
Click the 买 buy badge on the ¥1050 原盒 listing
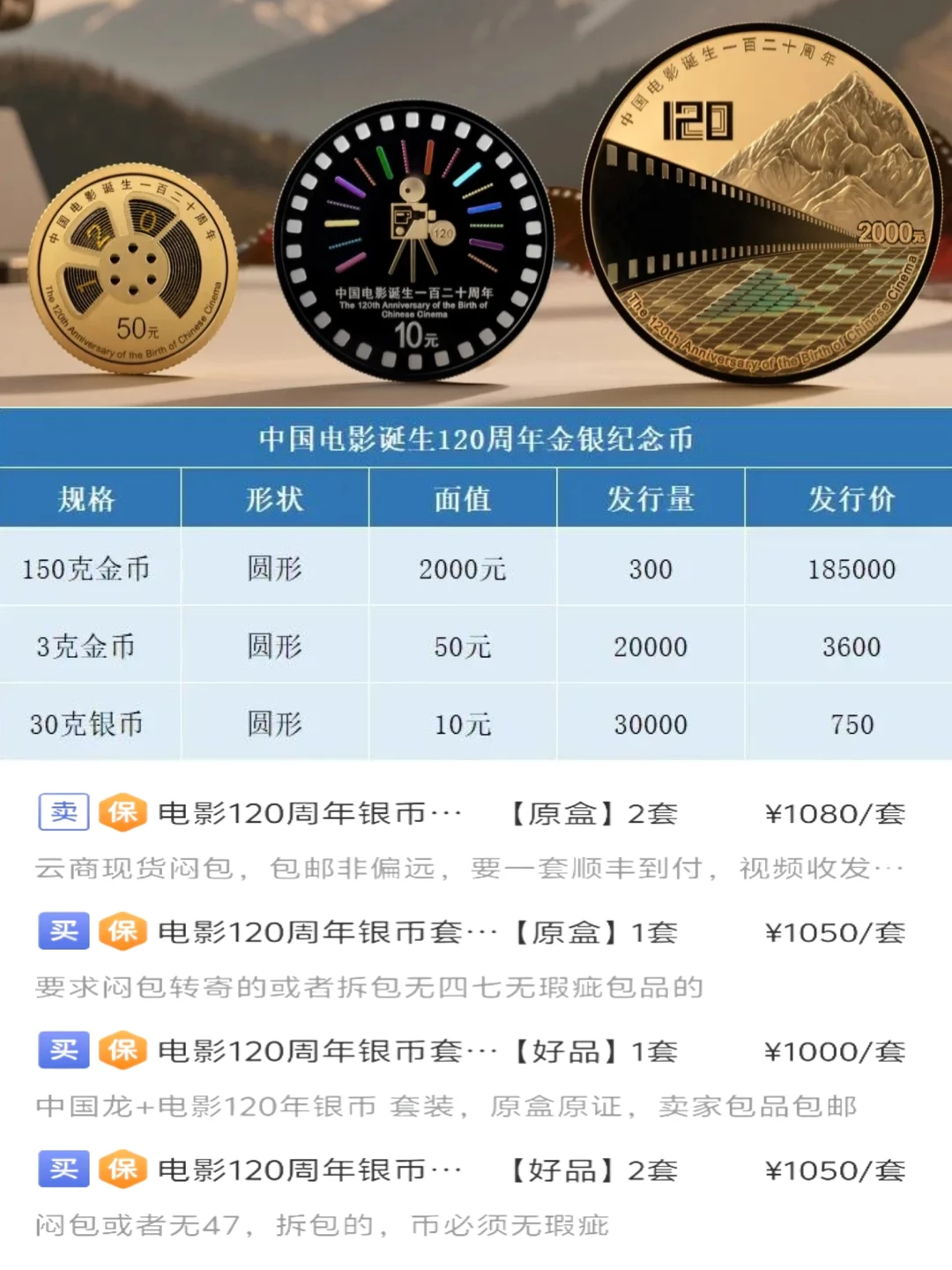(63, 932)
